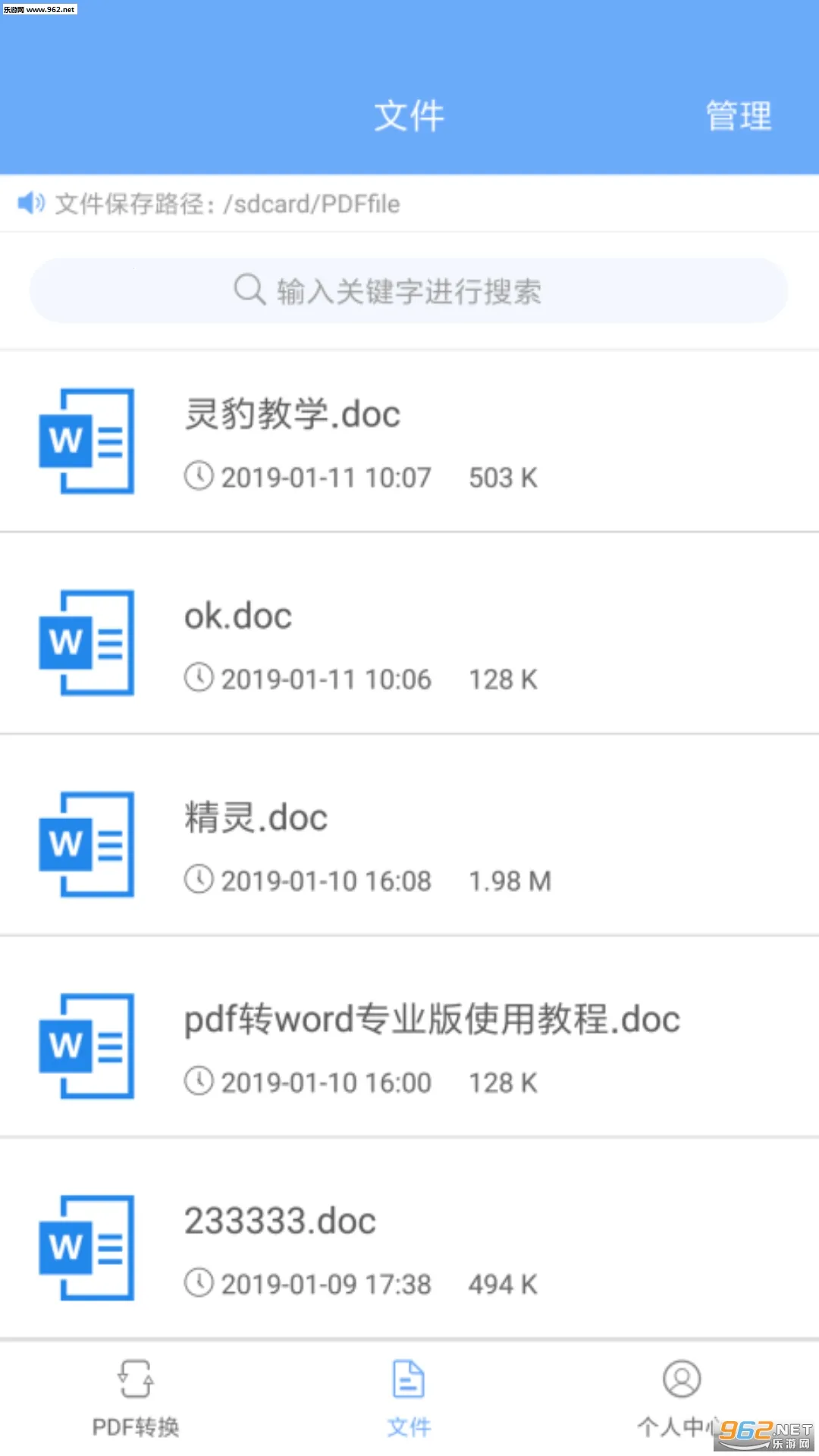Tap the keyword search input field
Image resolution: width=819 pixels, height=1456 pixels.
(x=409, y=290)
